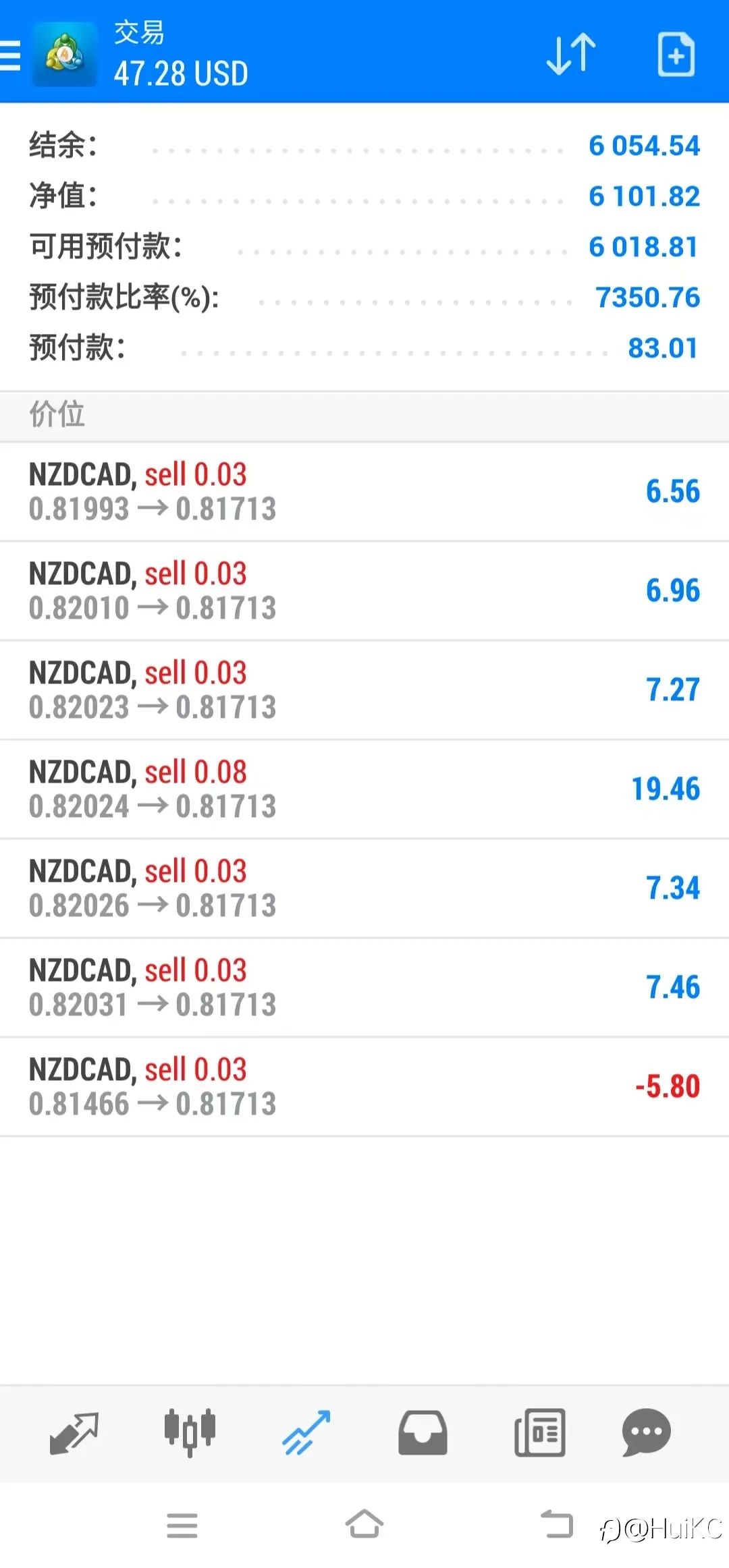729x1568 pixels.
Task: Select NZDCAD position with profit 7.27
Action: tap(364, 690)
